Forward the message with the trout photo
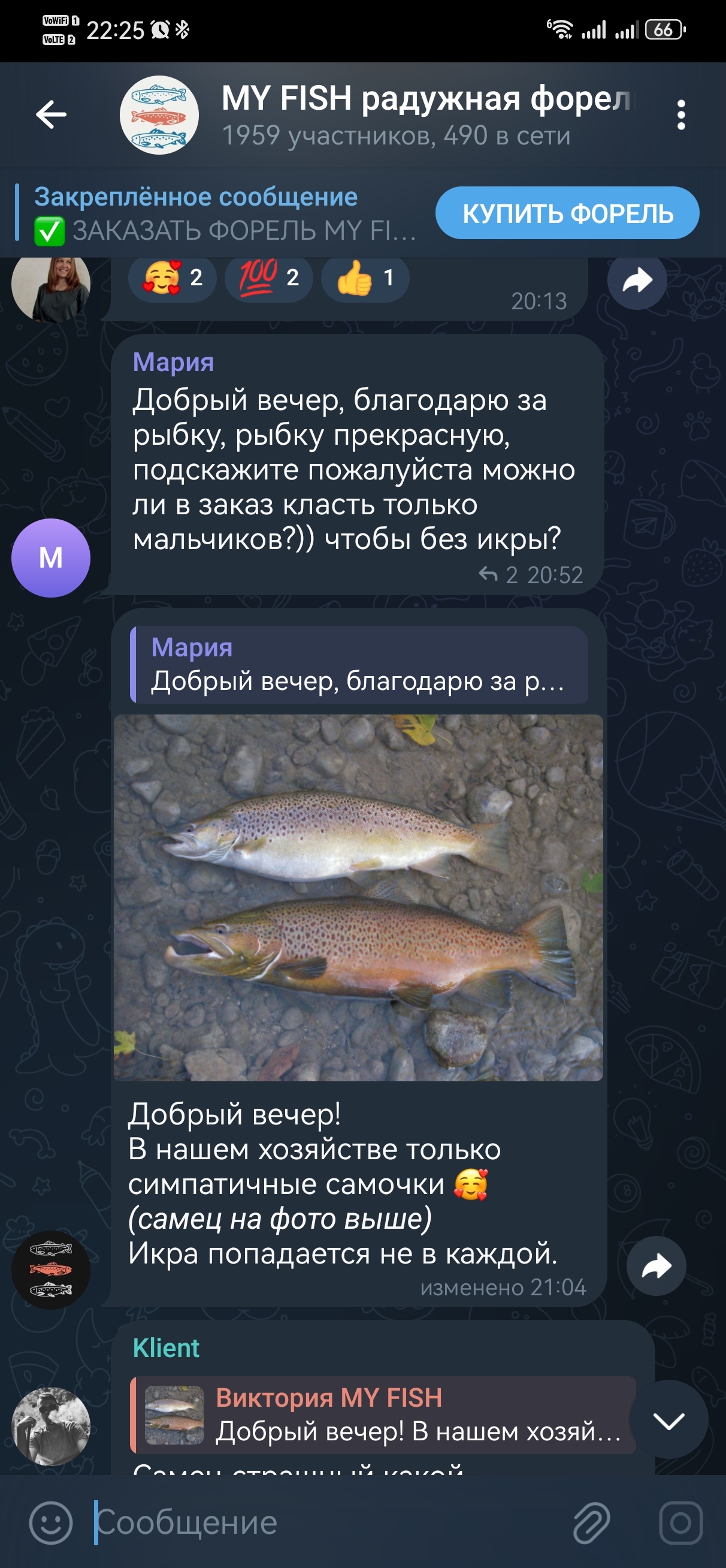The image size is (726, 1568). [656, 1266]
